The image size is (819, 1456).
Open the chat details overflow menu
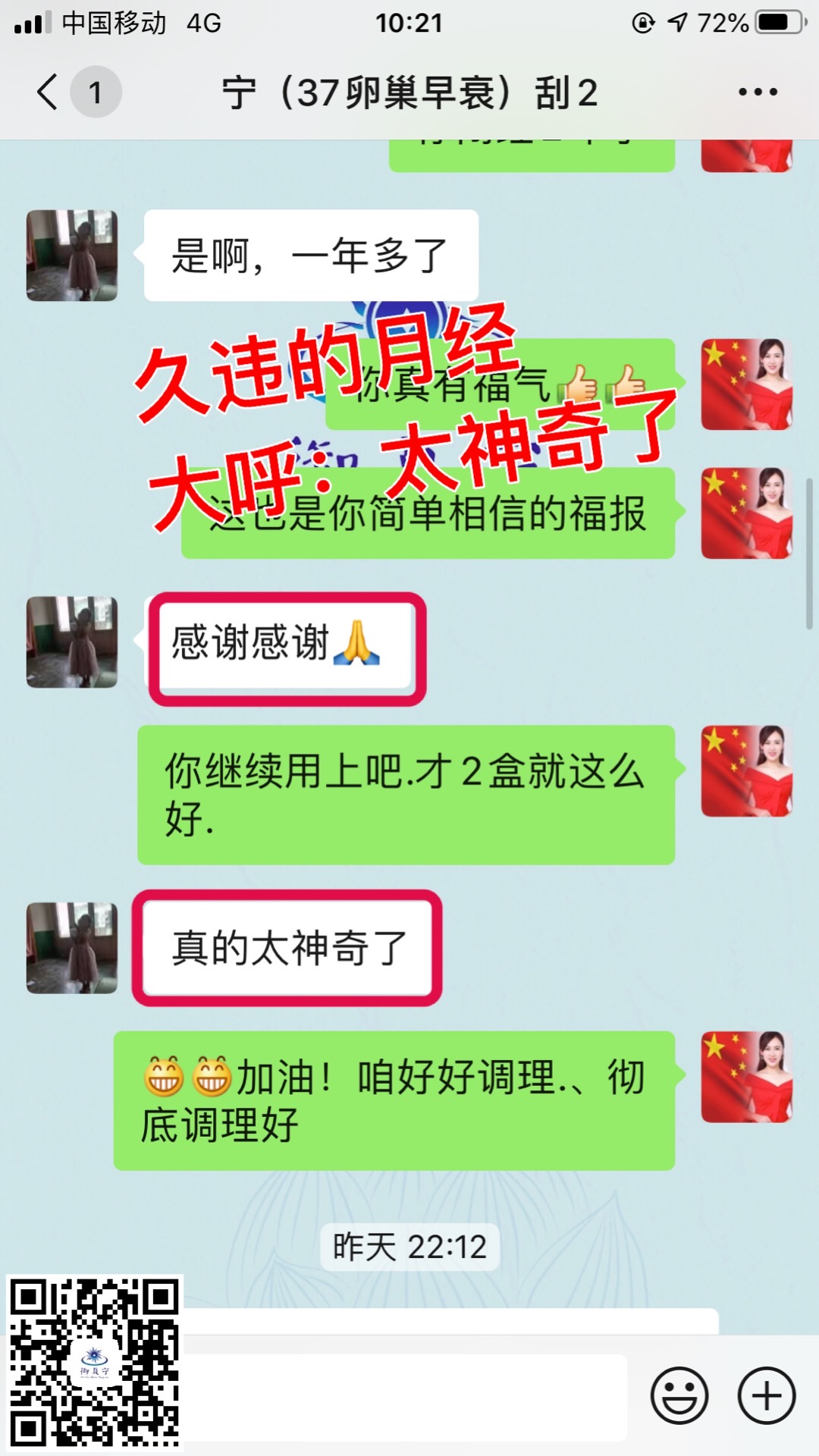[x=758, y=93]
